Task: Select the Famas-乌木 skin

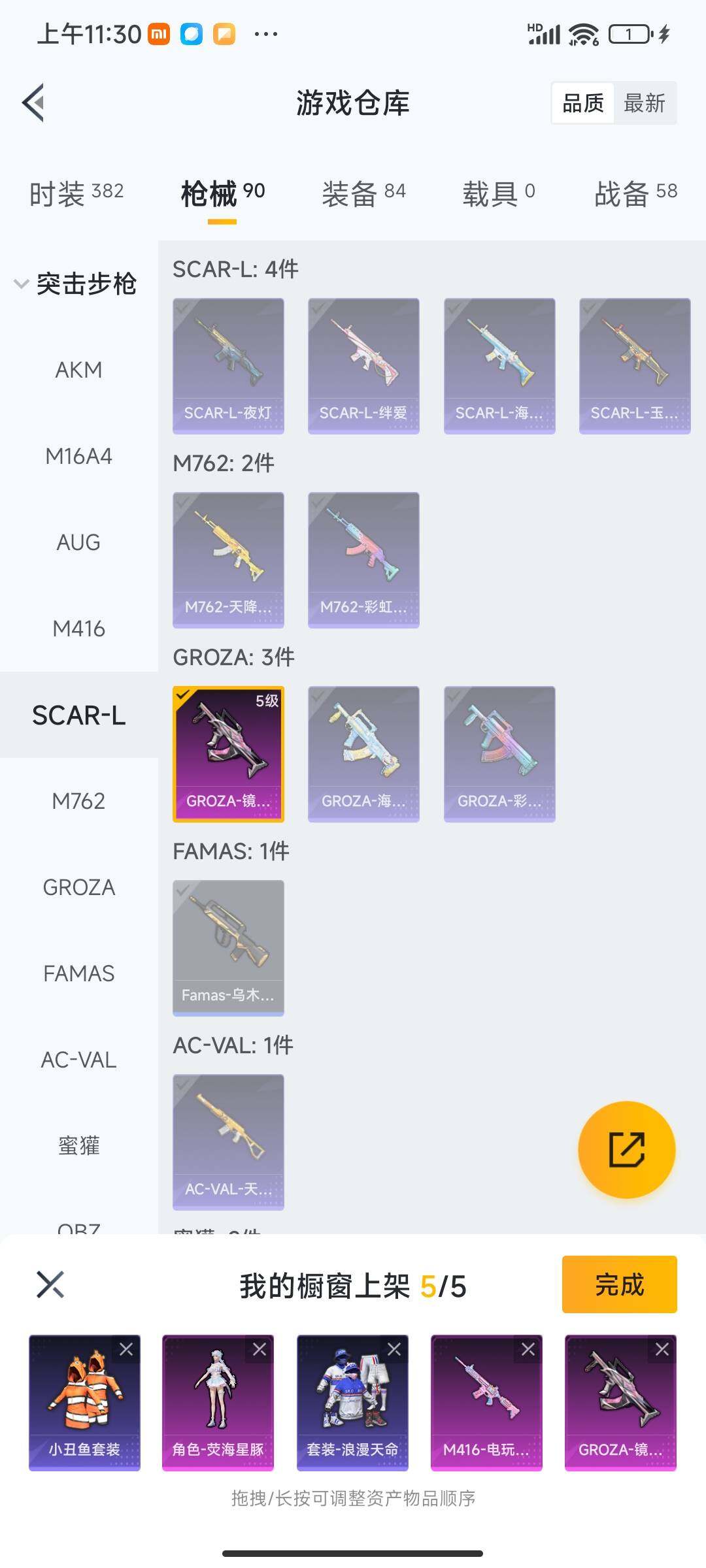Action: (x=228, y=947)
